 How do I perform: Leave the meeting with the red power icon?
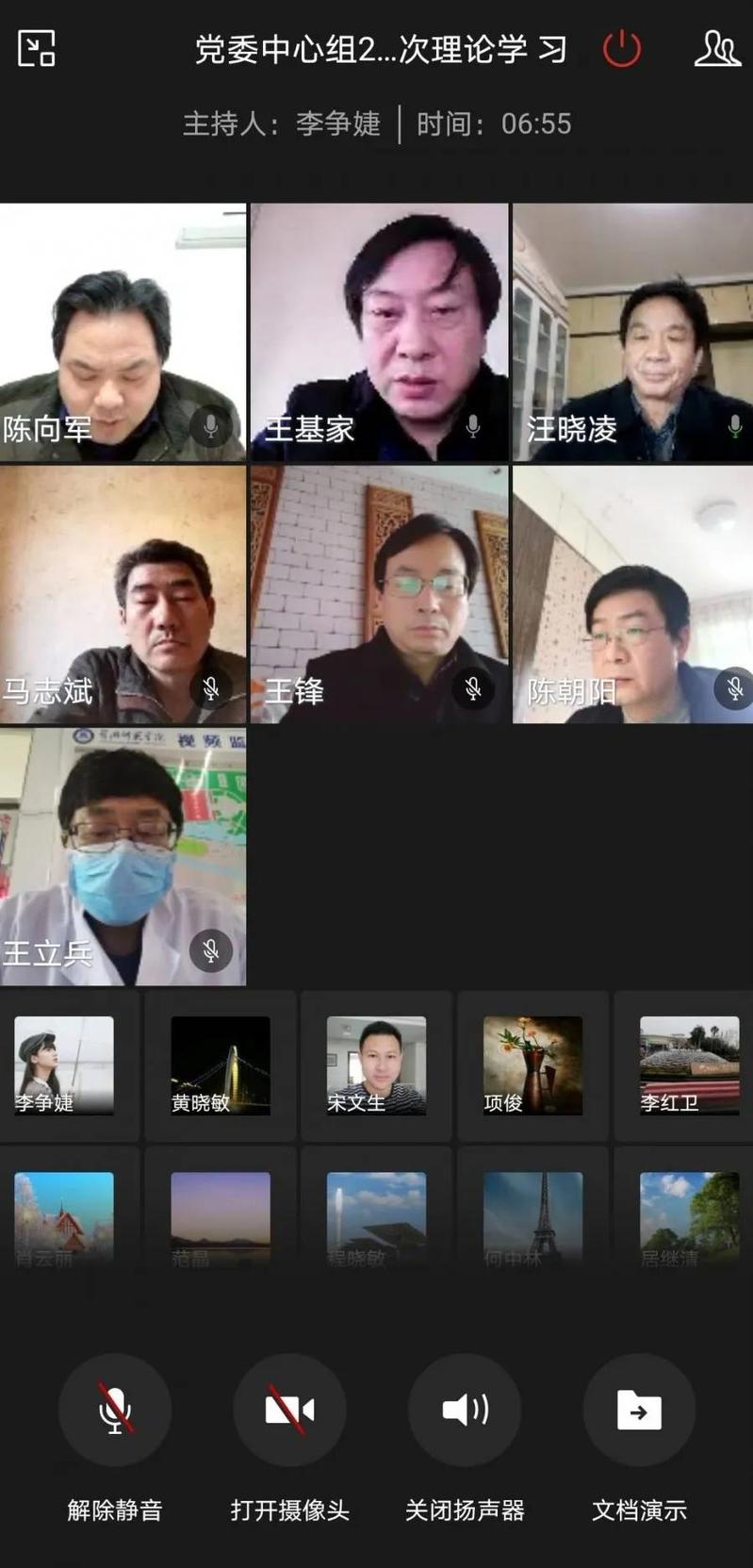pos(622,48)
